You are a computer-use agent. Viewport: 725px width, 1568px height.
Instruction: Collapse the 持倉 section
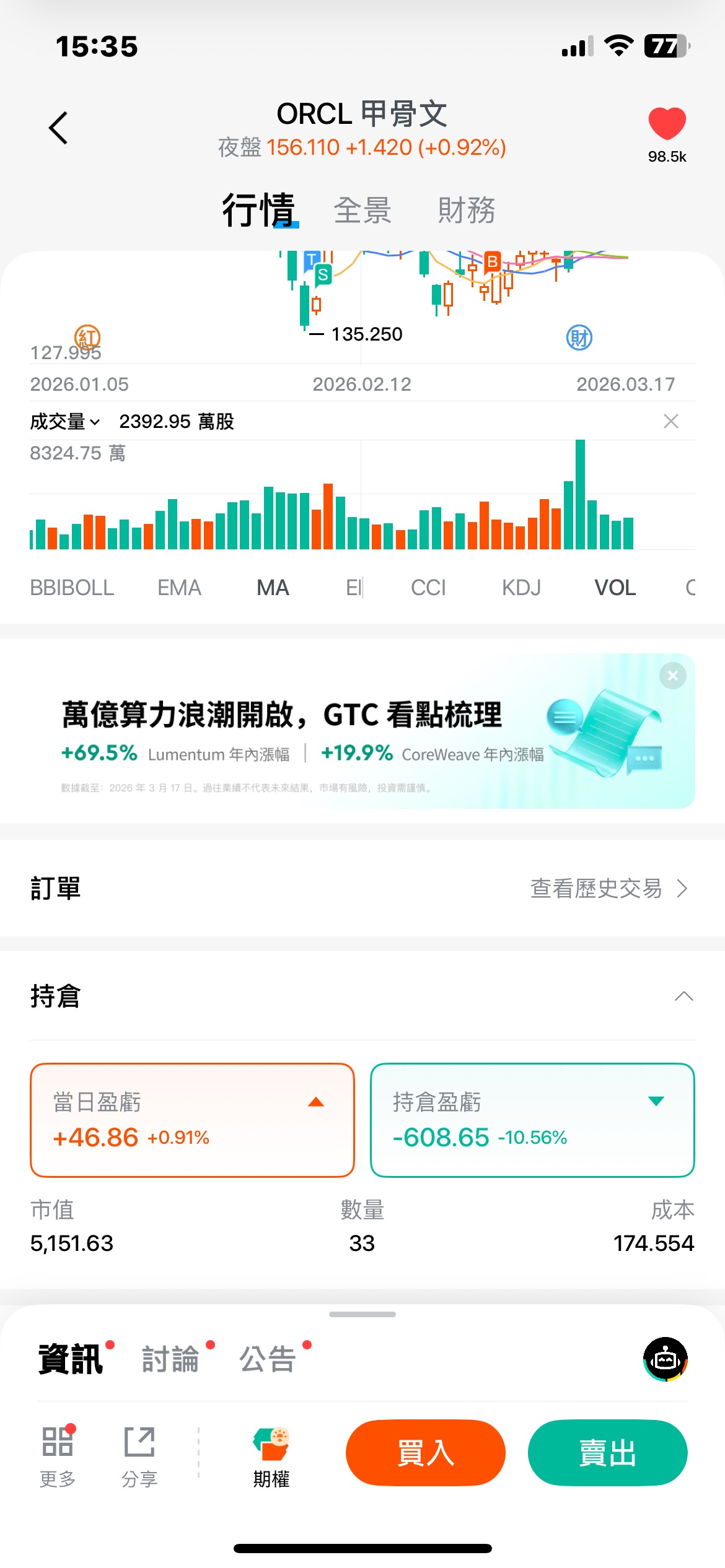click(683, 996)
